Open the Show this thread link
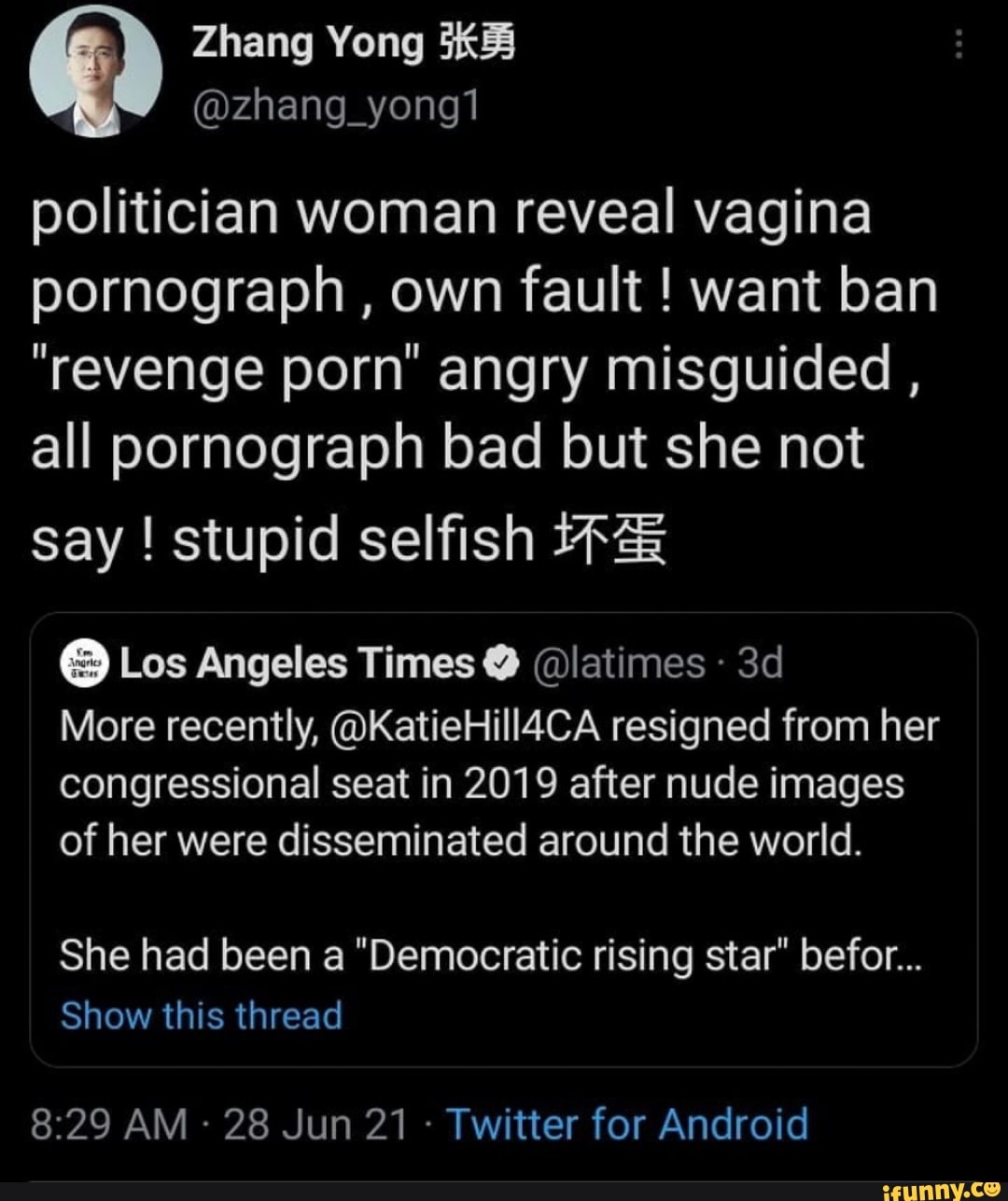Image resolution: width=1008 pixels, height=1201 pixels. (202, 1015)
